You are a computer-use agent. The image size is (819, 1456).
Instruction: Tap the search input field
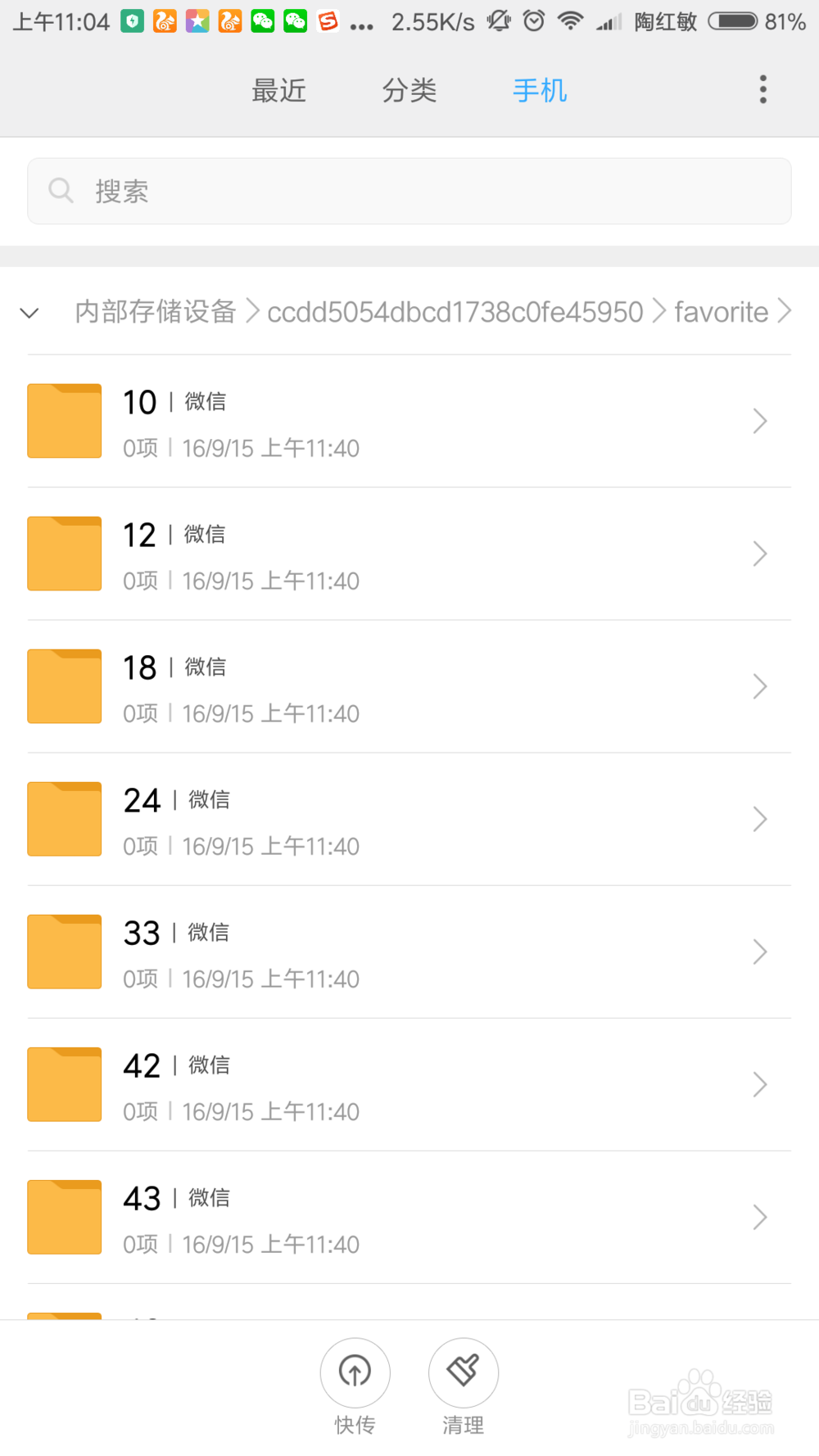(409, 191)
